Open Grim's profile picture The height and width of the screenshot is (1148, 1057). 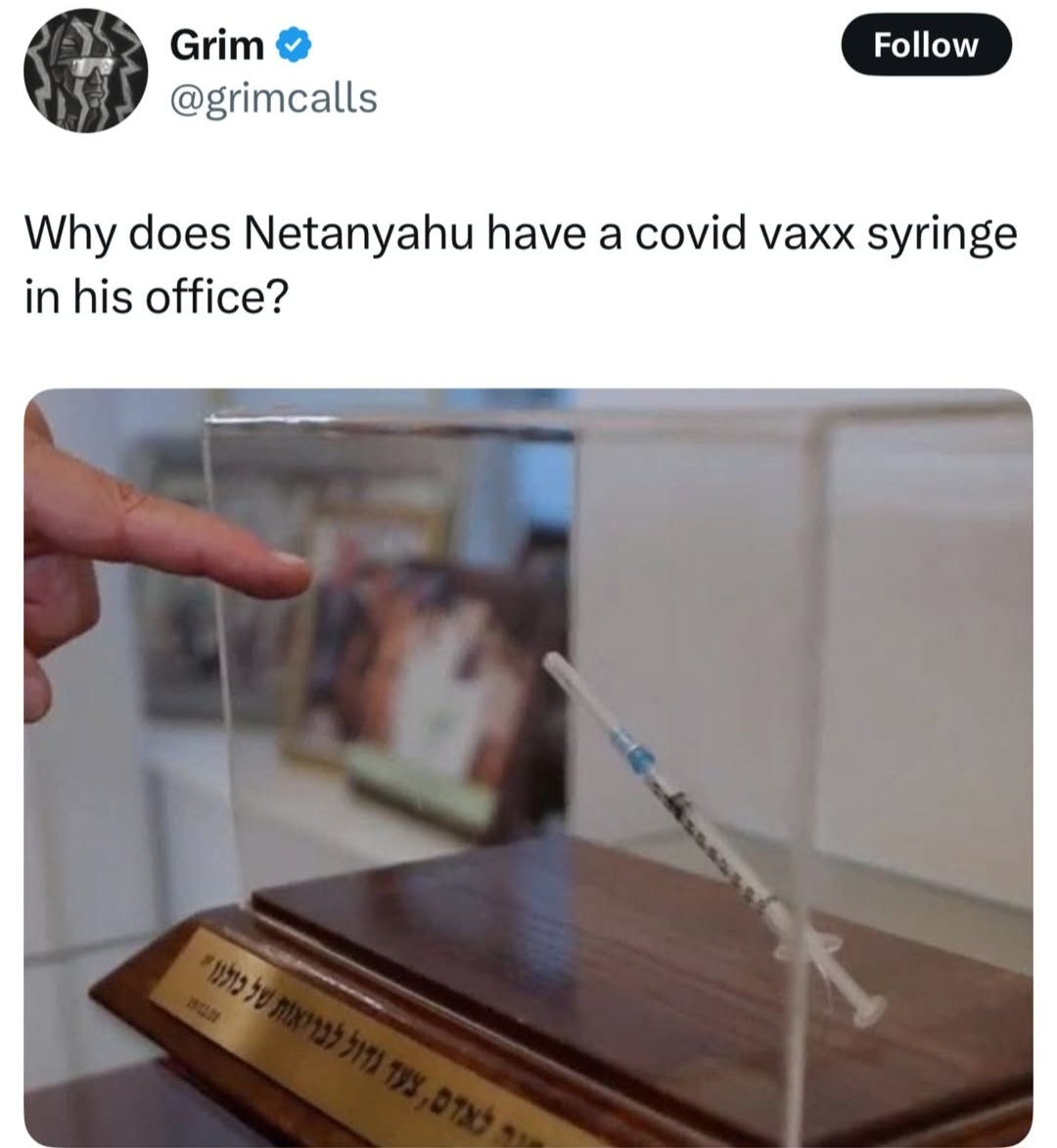pos(86,72)
